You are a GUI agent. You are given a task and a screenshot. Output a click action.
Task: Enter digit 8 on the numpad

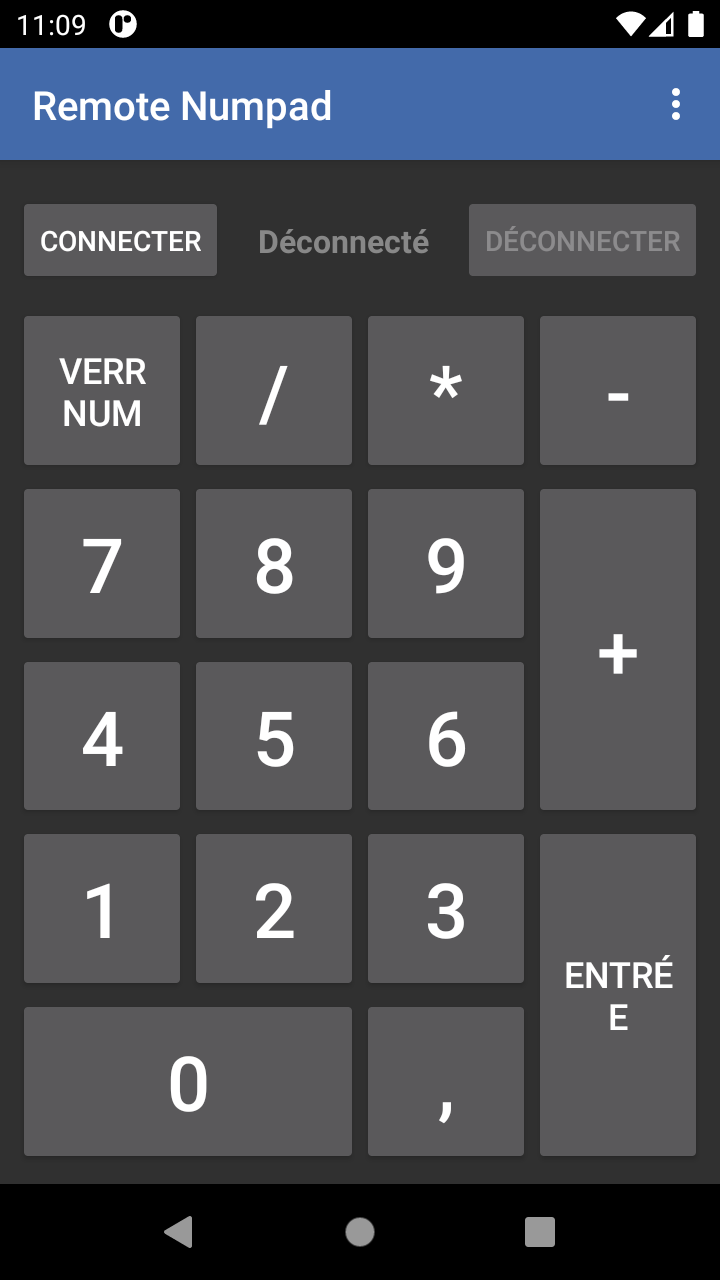click(274, 563)
